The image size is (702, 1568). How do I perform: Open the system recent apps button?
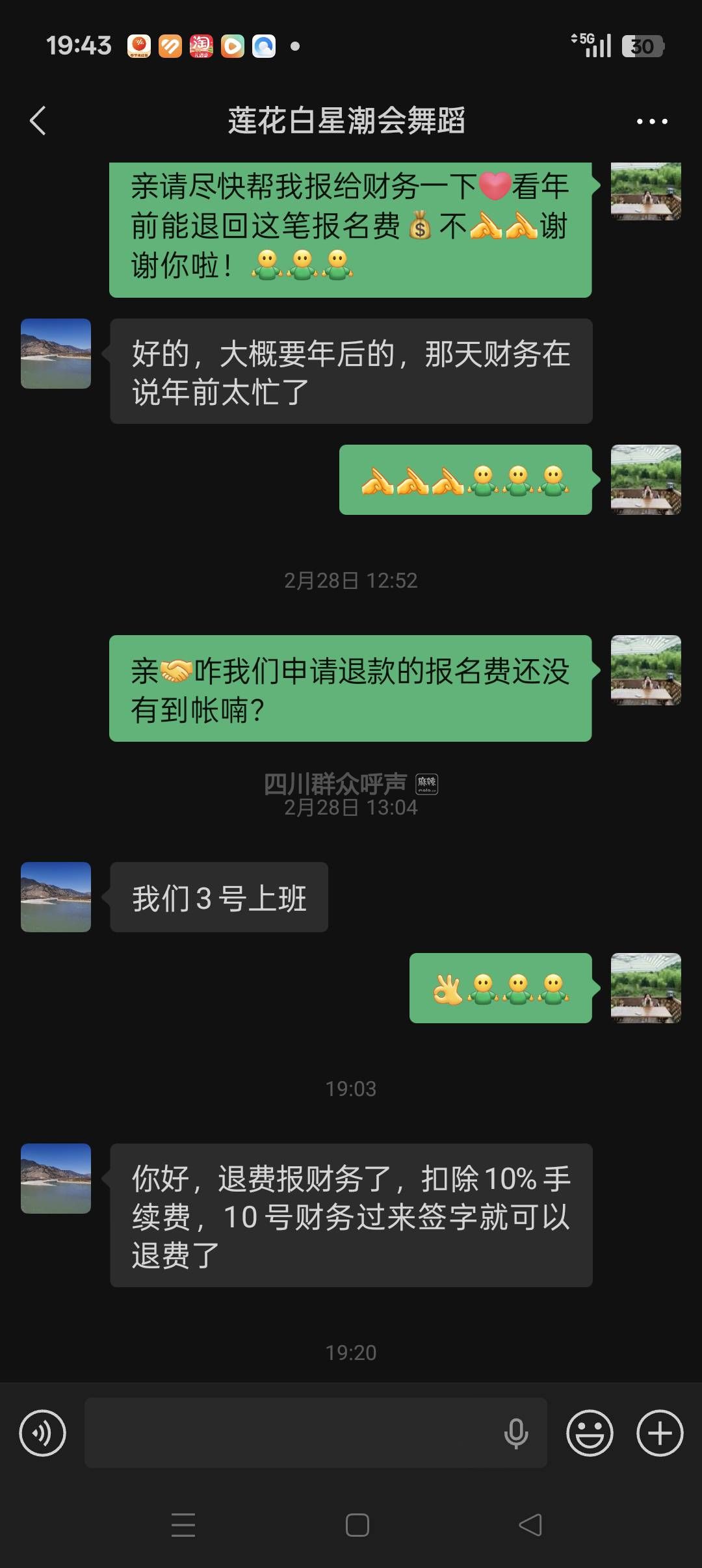(x=183, y=1525)
